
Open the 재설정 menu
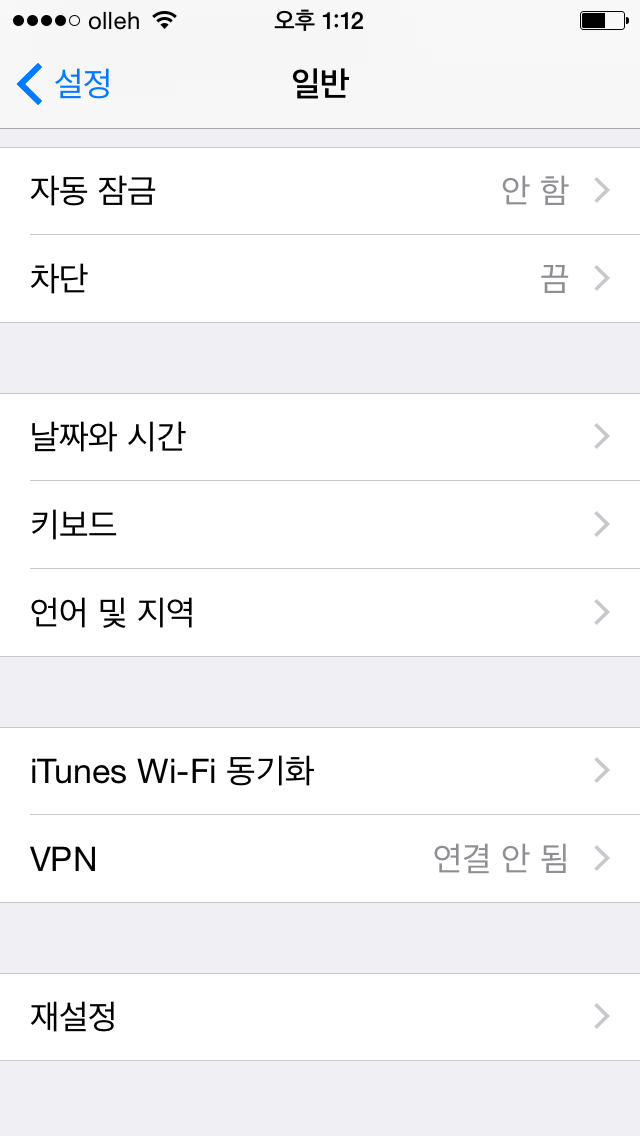point(320,1017)
